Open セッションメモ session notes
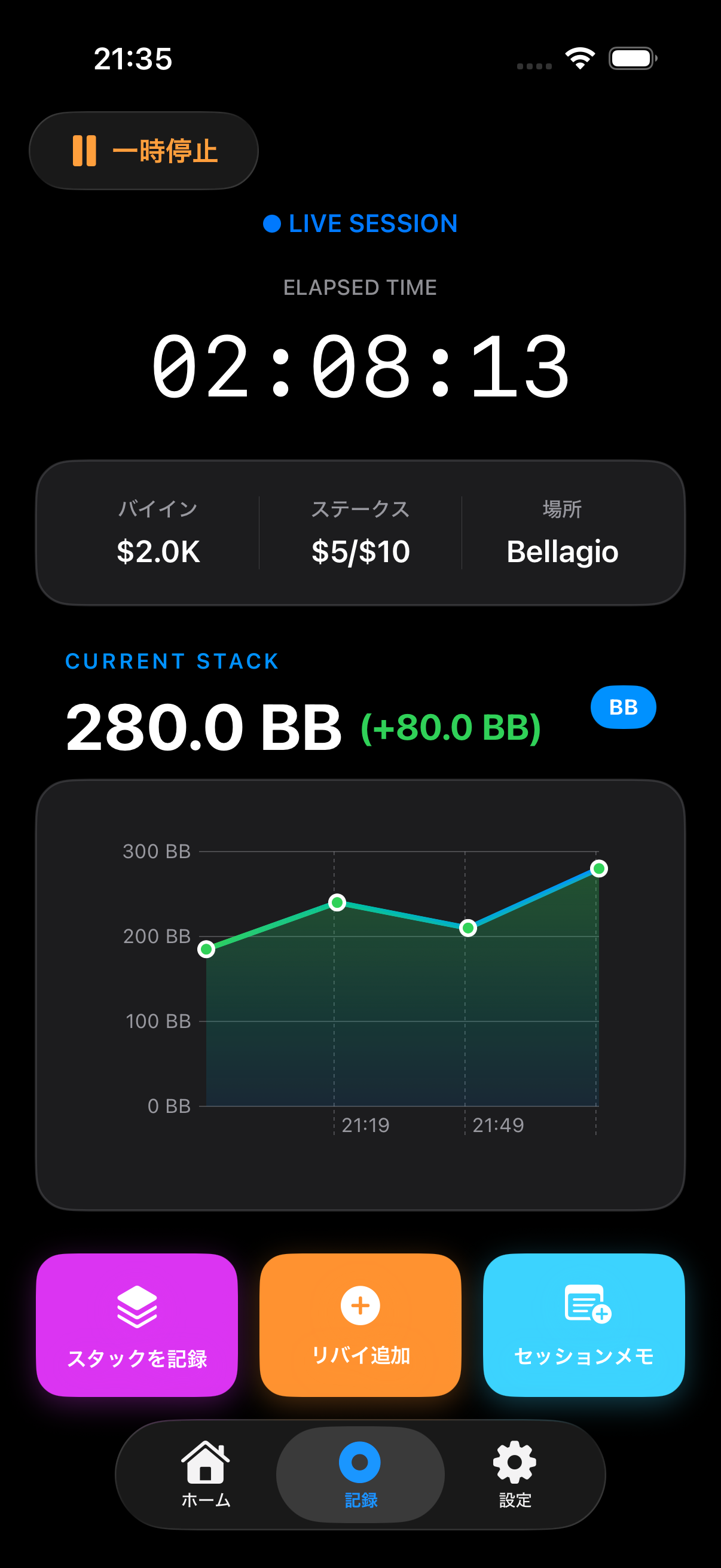 583,1325
